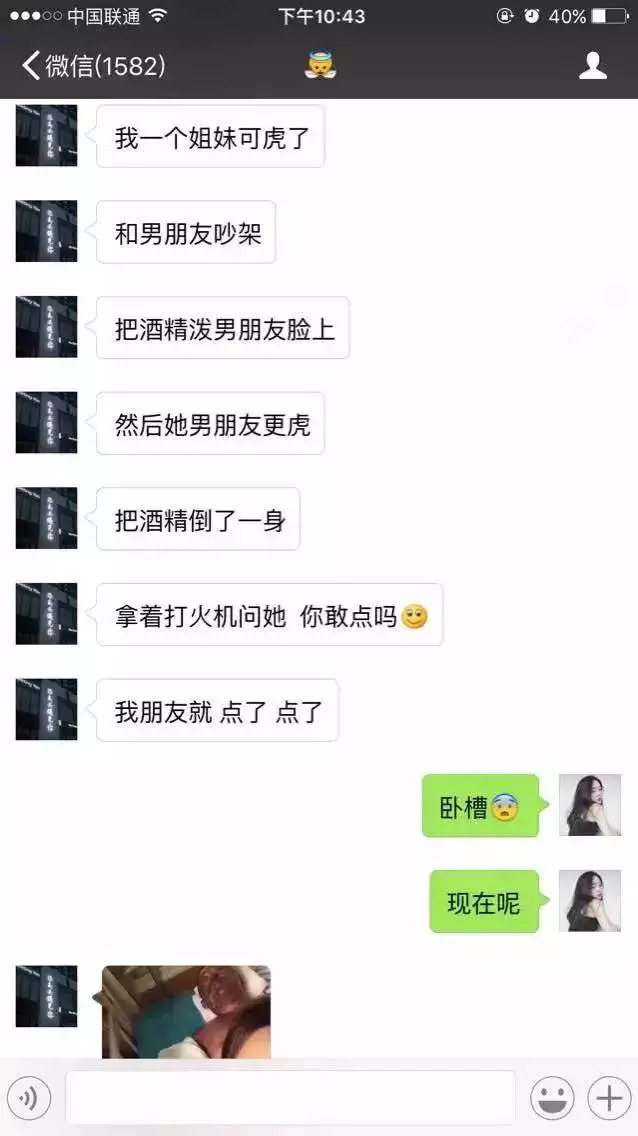Go back to the 微信 chat list
The image size is (638, 1136).
tap(92, 66)
